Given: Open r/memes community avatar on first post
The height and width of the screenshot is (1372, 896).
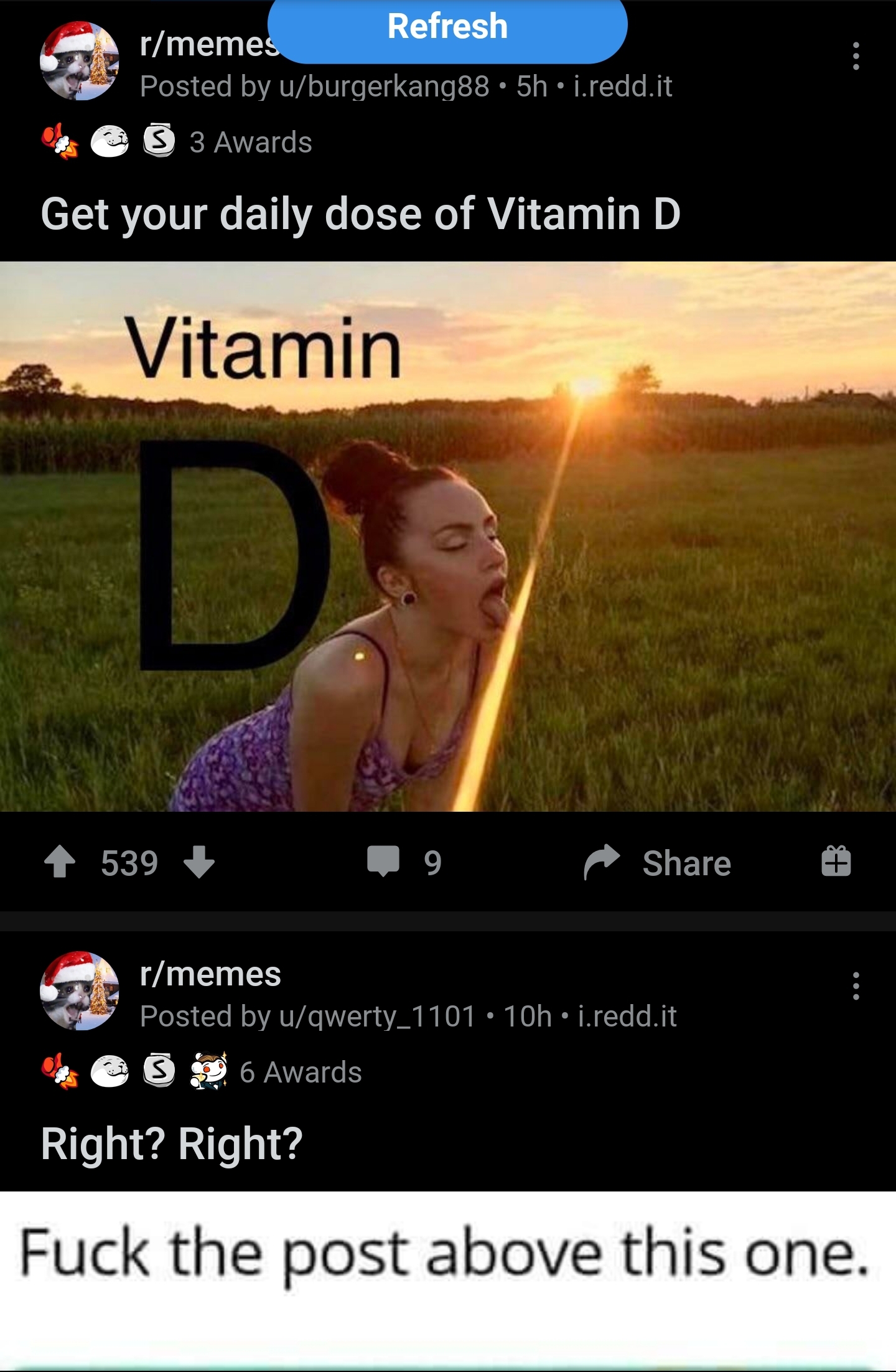Looking at the screenshot, I should point(80,61).
